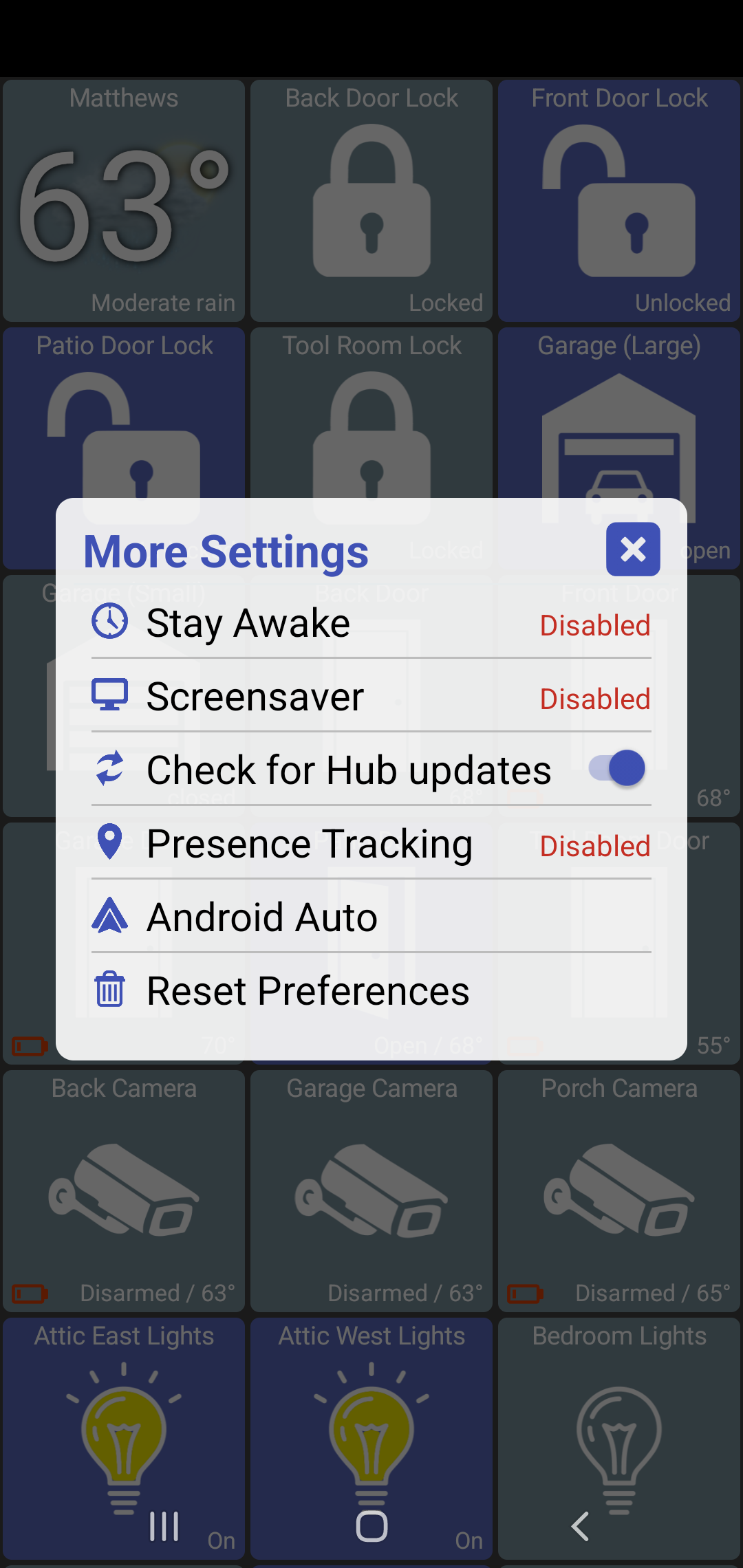Open the Screensaver setting
The height and width of the screenshot is (1568, 743).
(371, 695)
